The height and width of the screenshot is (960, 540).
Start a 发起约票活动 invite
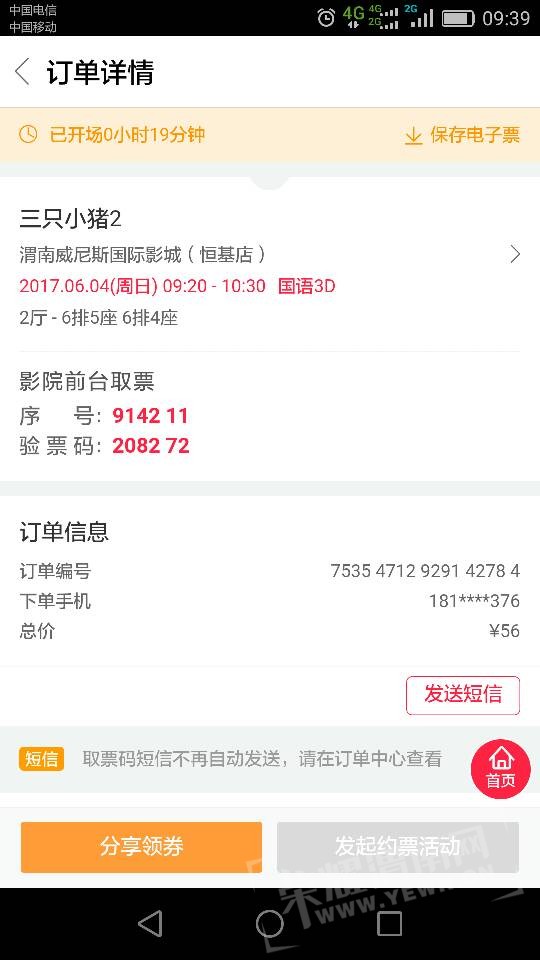pos(398,847)
